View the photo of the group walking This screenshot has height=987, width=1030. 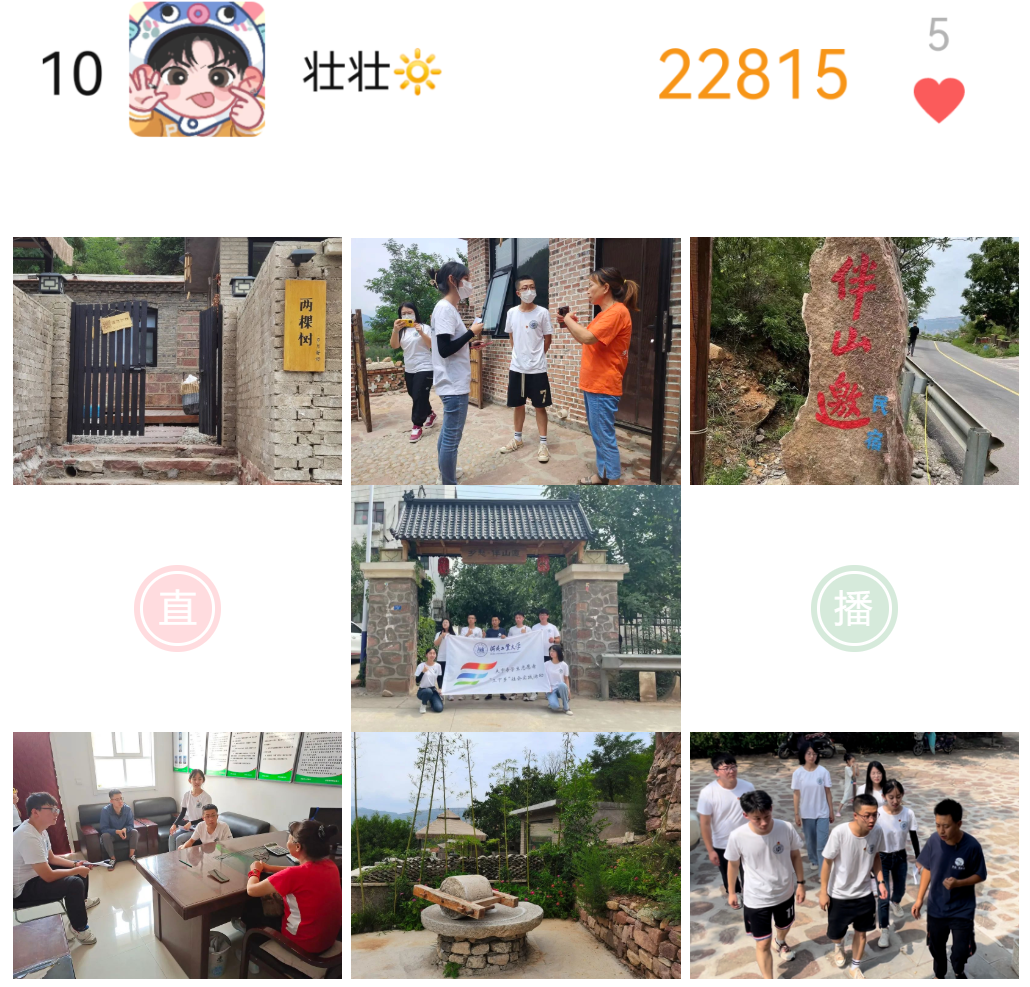point(854,855)
